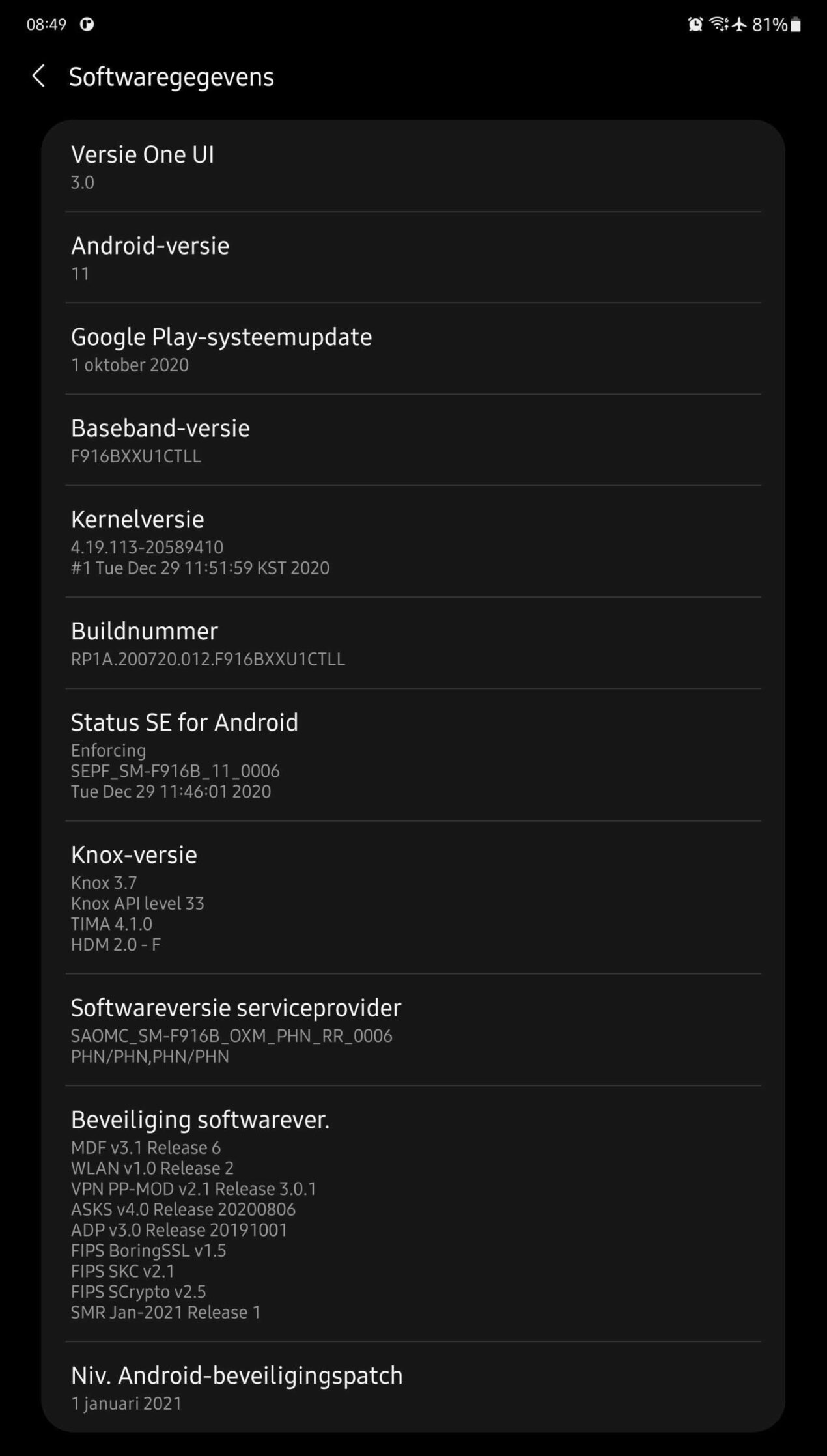The height and width of the screenshot is (1456, 827).
Task: Select the Softwaregegevens title header
Action: (171, 76)
